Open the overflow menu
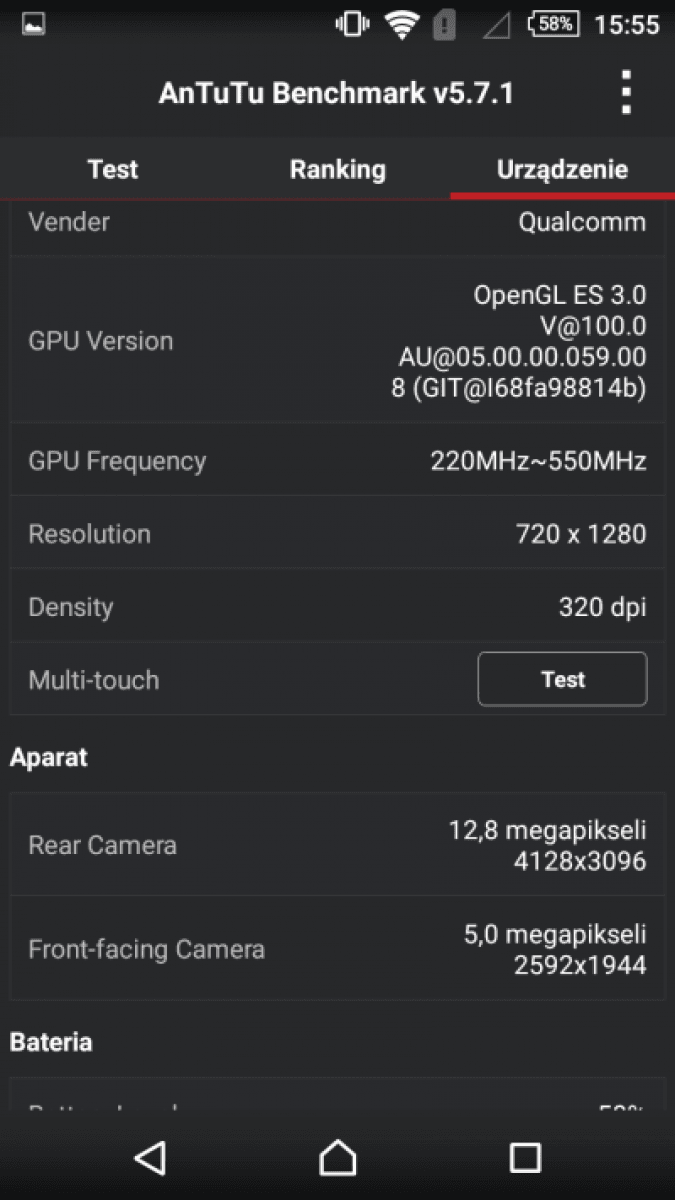Viewport: 675px width, 1200px height. point(626,93)
